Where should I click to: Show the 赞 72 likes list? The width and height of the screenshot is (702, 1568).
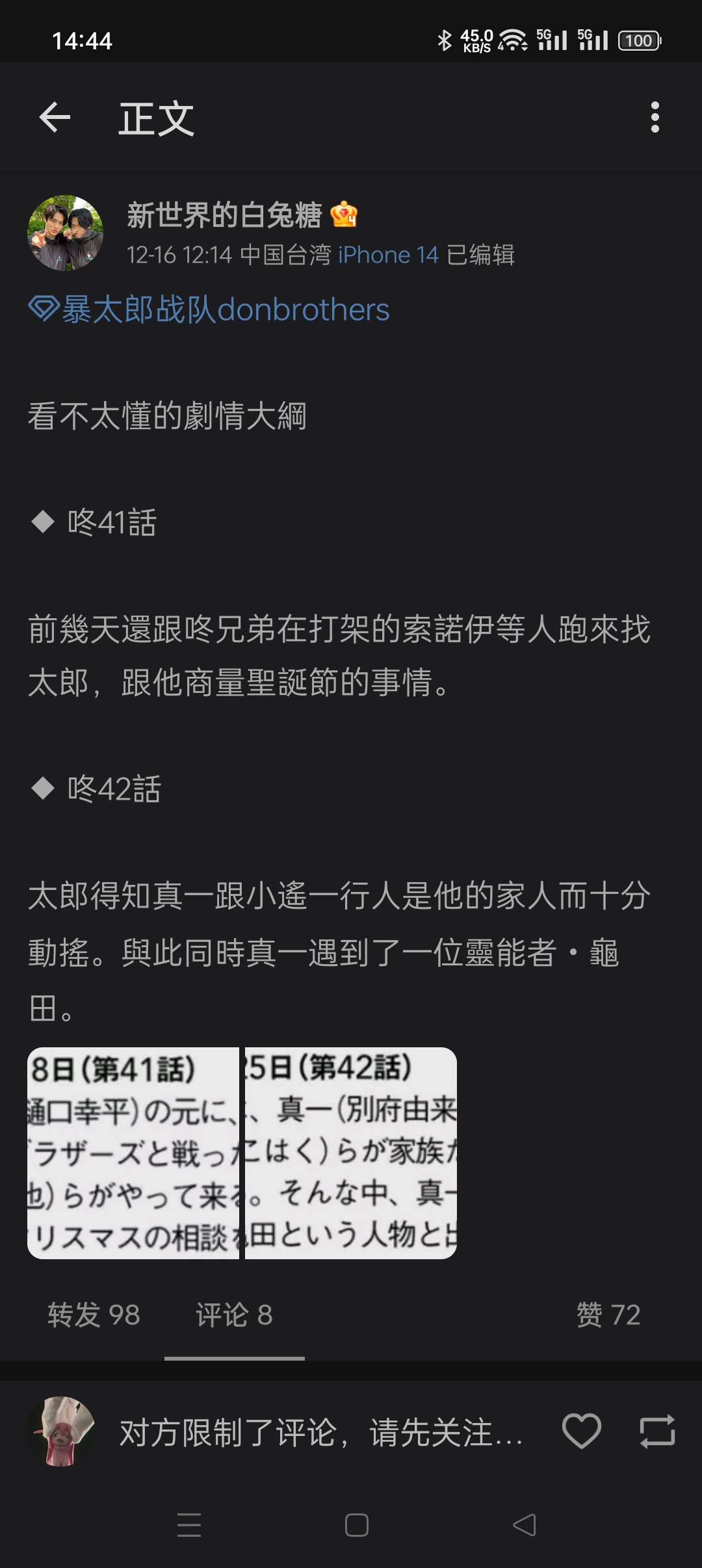(608, 1314)
